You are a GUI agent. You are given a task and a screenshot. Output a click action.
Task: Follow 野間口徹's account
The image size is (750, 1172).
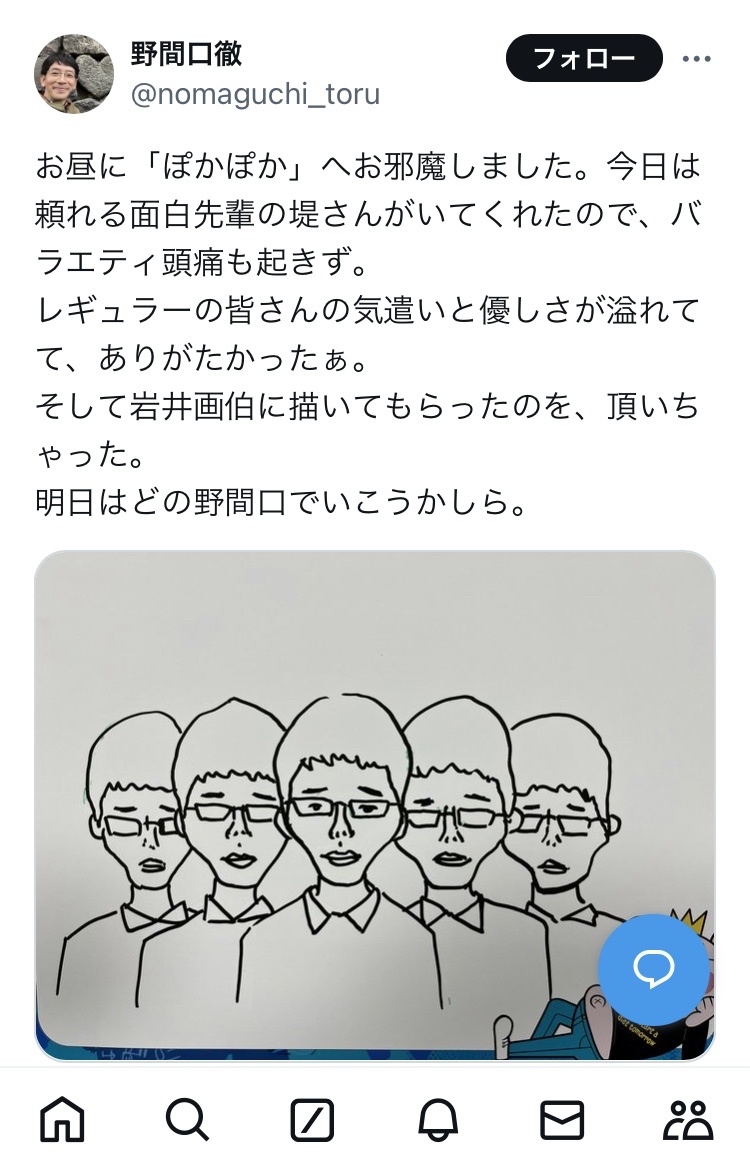click(584, 58)
